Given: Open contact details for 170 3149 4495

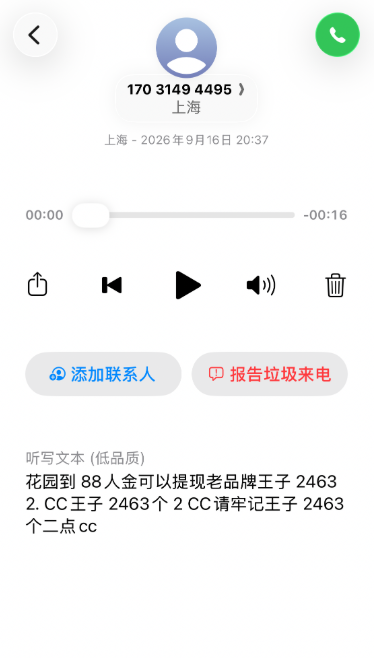Looking at the screenshot, I should [186, 98].
